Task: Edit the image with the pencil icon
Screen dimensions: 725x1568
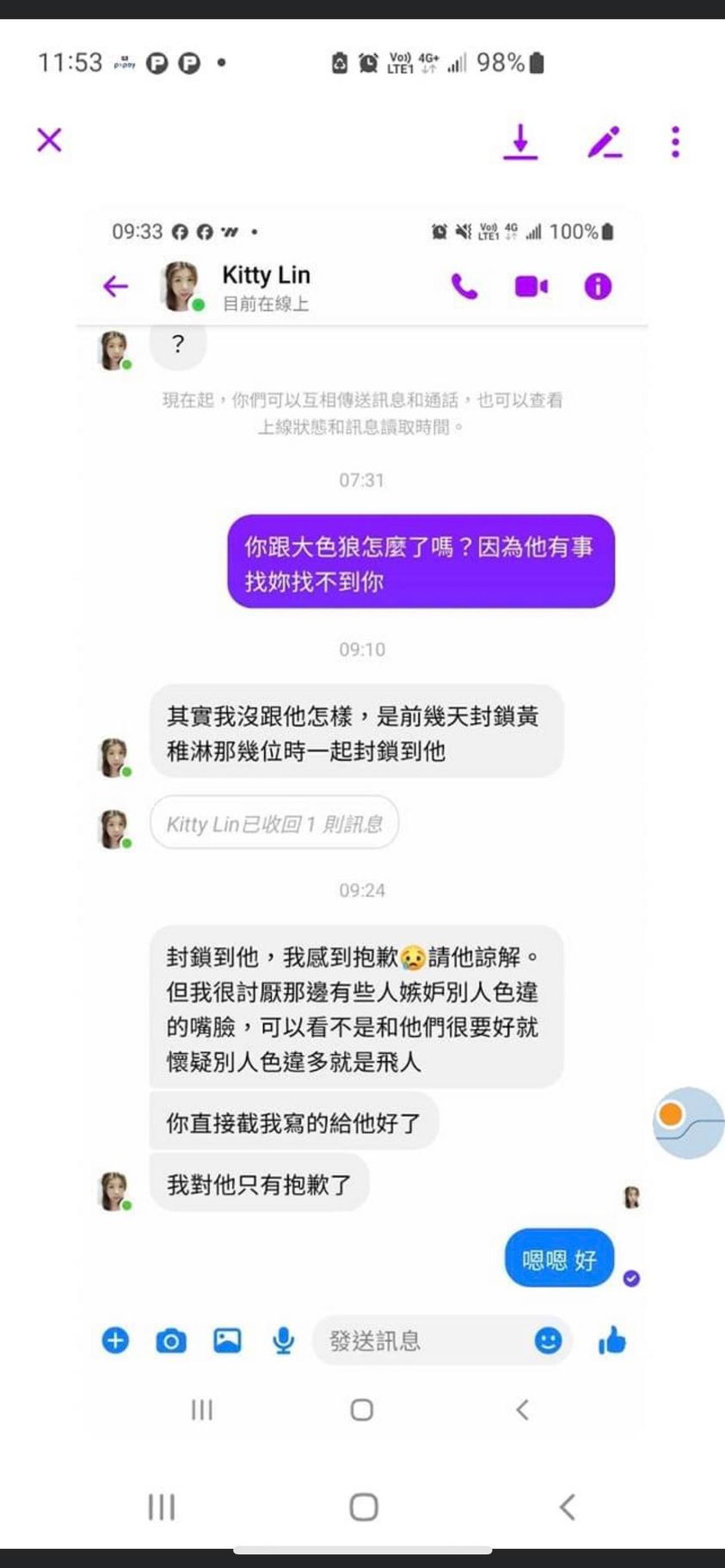Action: click(605, 142)
